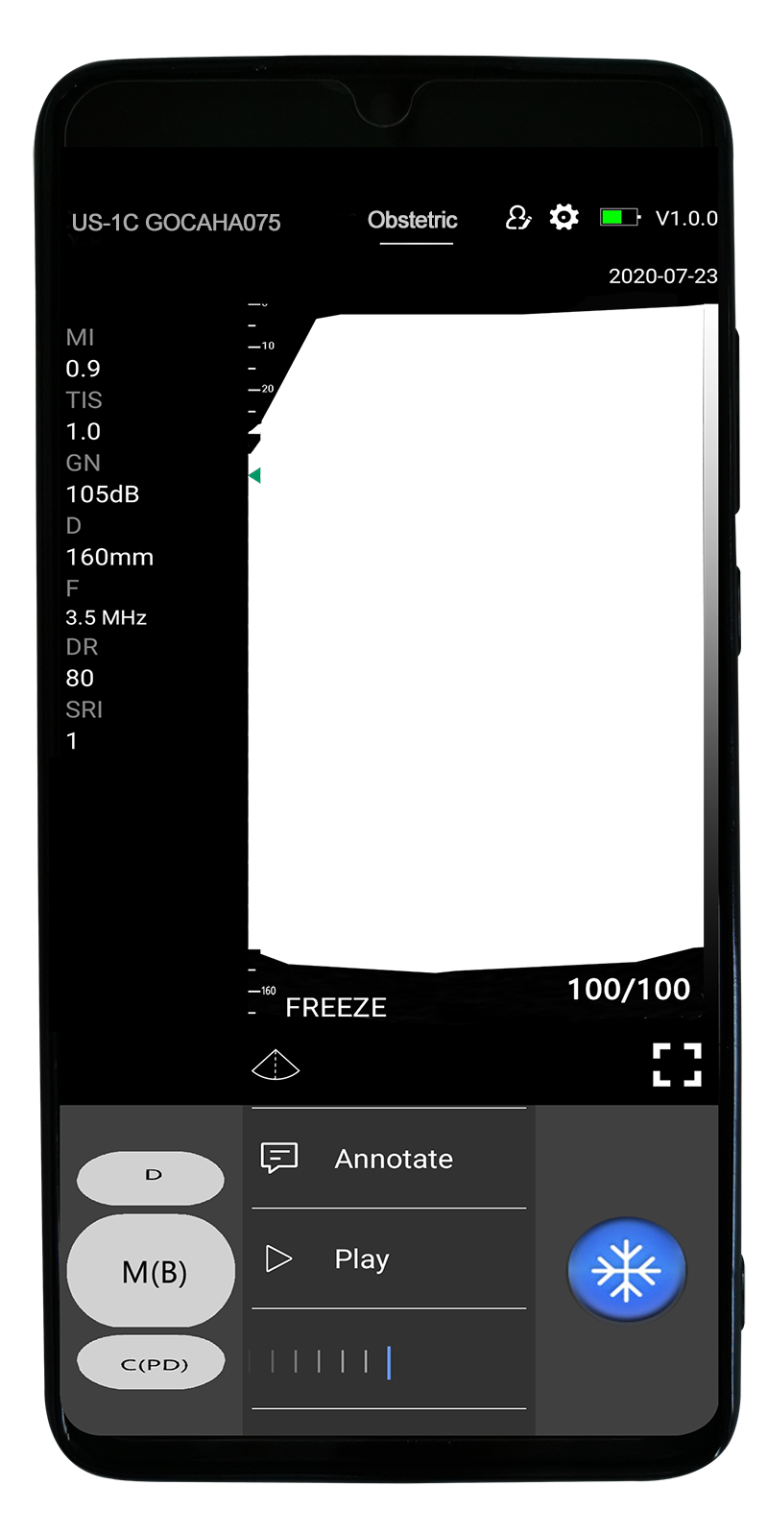Play the recorded cine loop
The height and width of the screenshot is (1533, 768).
tap(390, 1259)
